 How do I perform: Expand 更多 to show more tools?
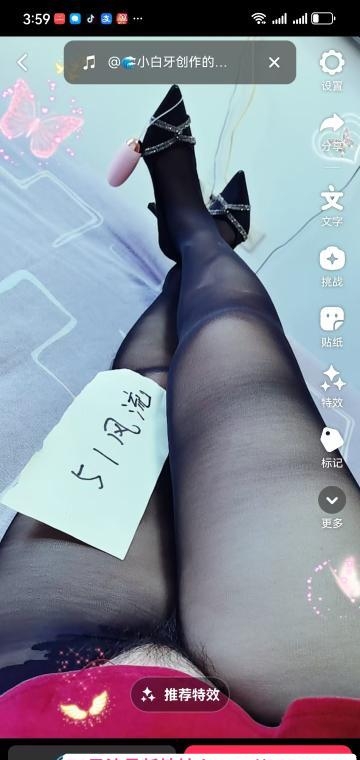[332, 507]
